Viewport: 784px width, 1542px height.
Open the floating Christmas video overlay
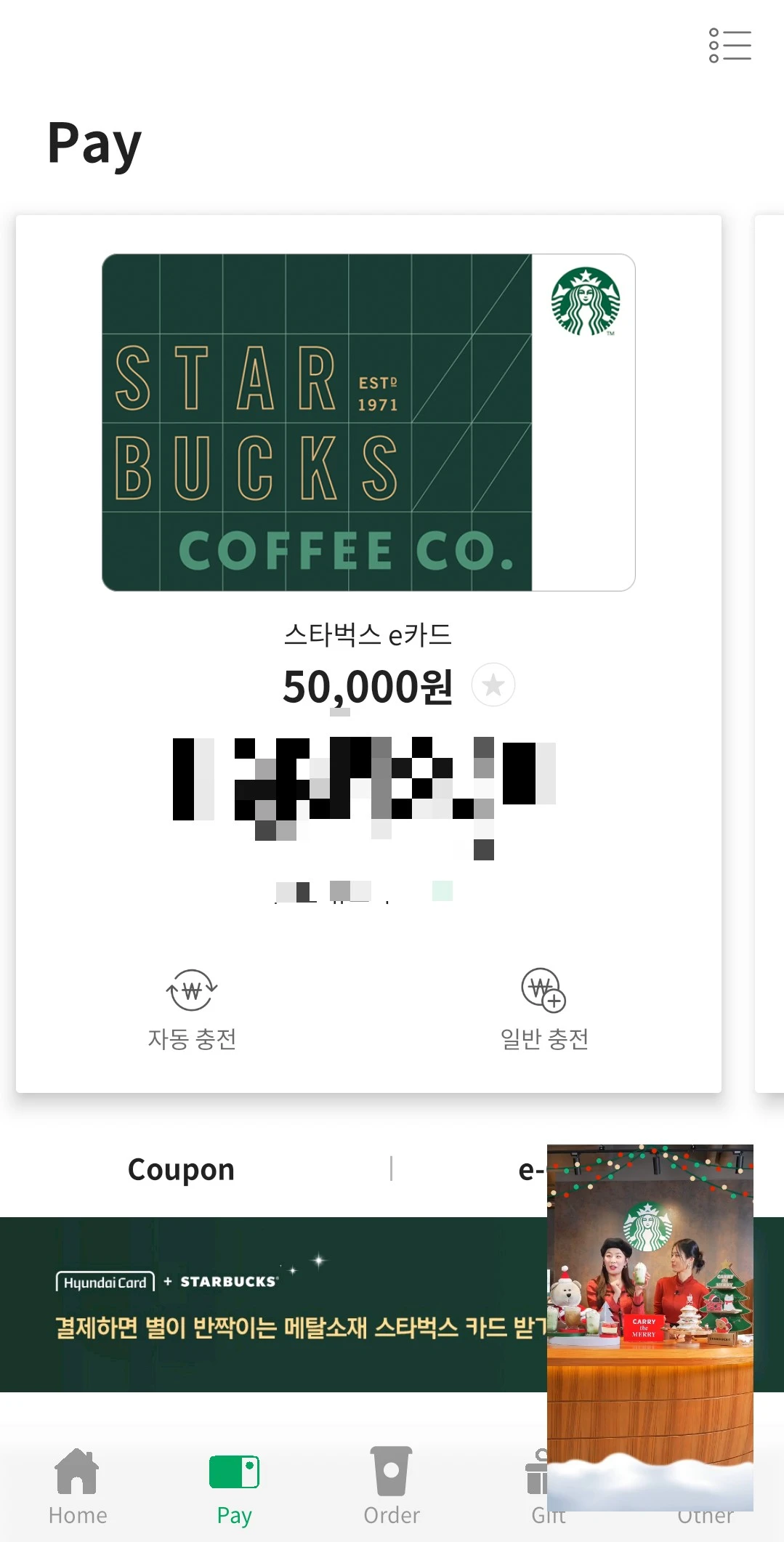(x=650, y=1326)
